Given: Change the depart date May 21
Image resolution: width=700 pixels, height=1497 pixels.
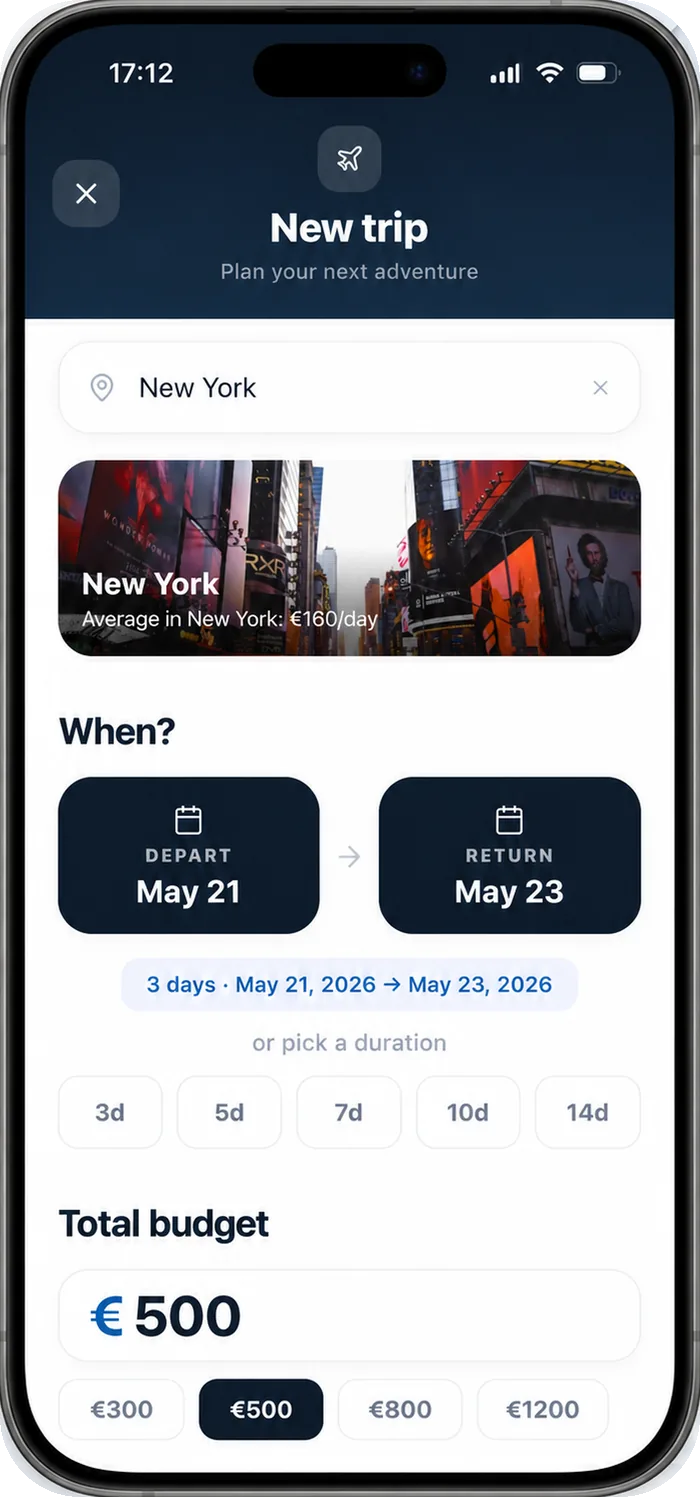Looking at the screenshot, I should (189, 855).
